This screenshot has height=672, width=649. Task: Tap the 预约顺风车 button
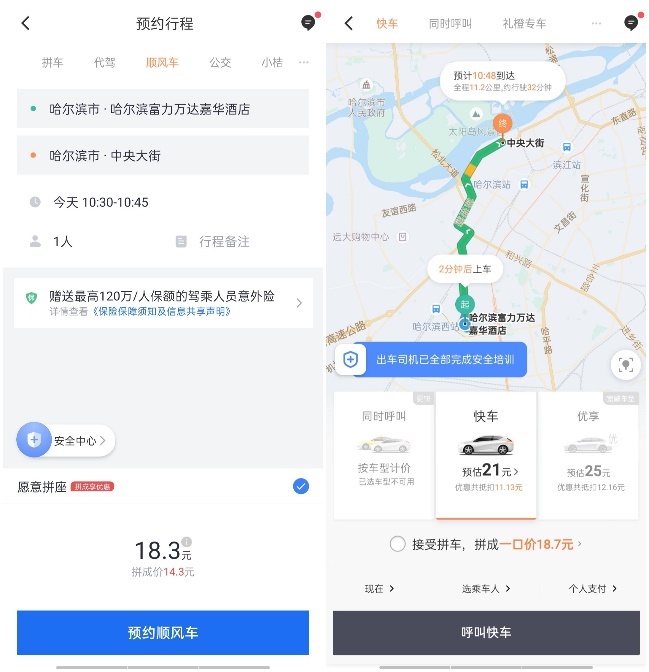click(163, 633)
